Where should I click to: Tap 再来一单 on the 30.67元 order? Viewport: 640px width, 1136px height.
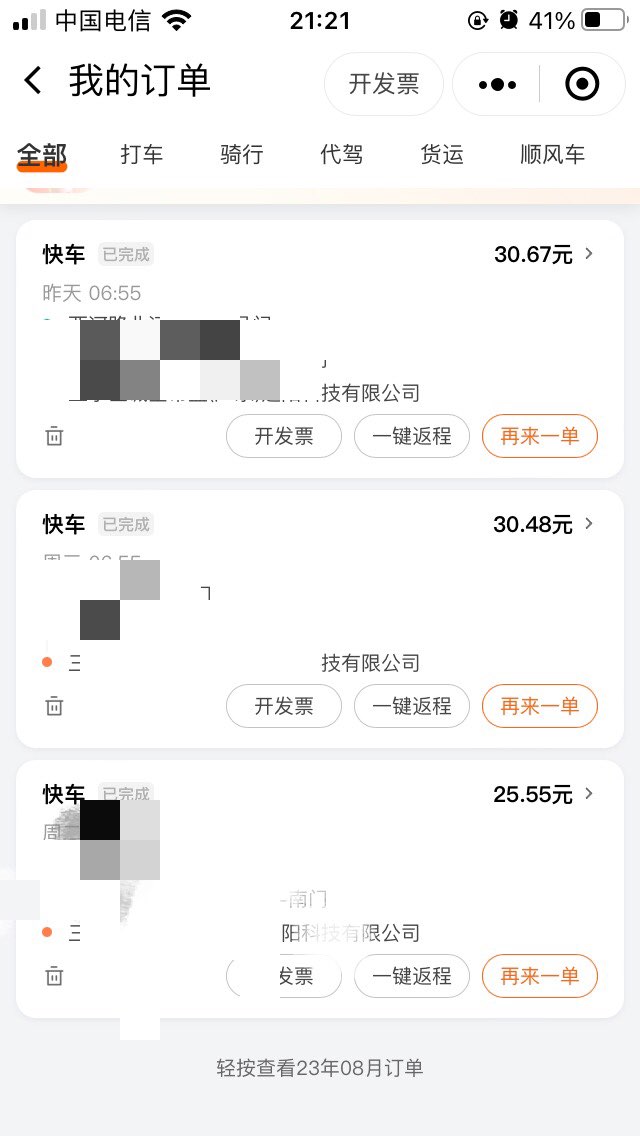540,436
